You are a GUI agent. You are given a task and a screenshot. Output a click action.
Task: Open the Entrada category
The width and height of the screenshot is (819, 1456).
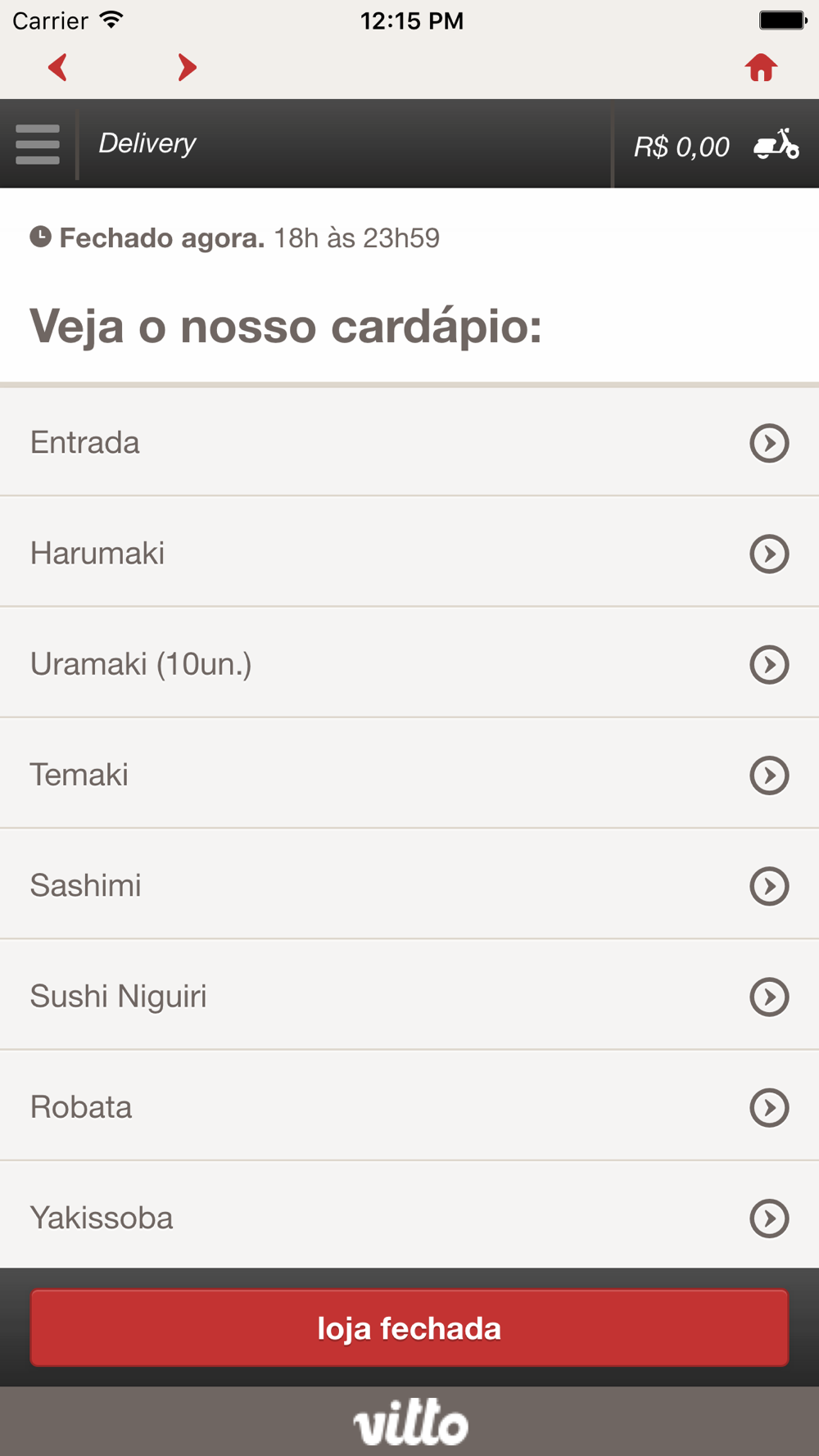409,442
